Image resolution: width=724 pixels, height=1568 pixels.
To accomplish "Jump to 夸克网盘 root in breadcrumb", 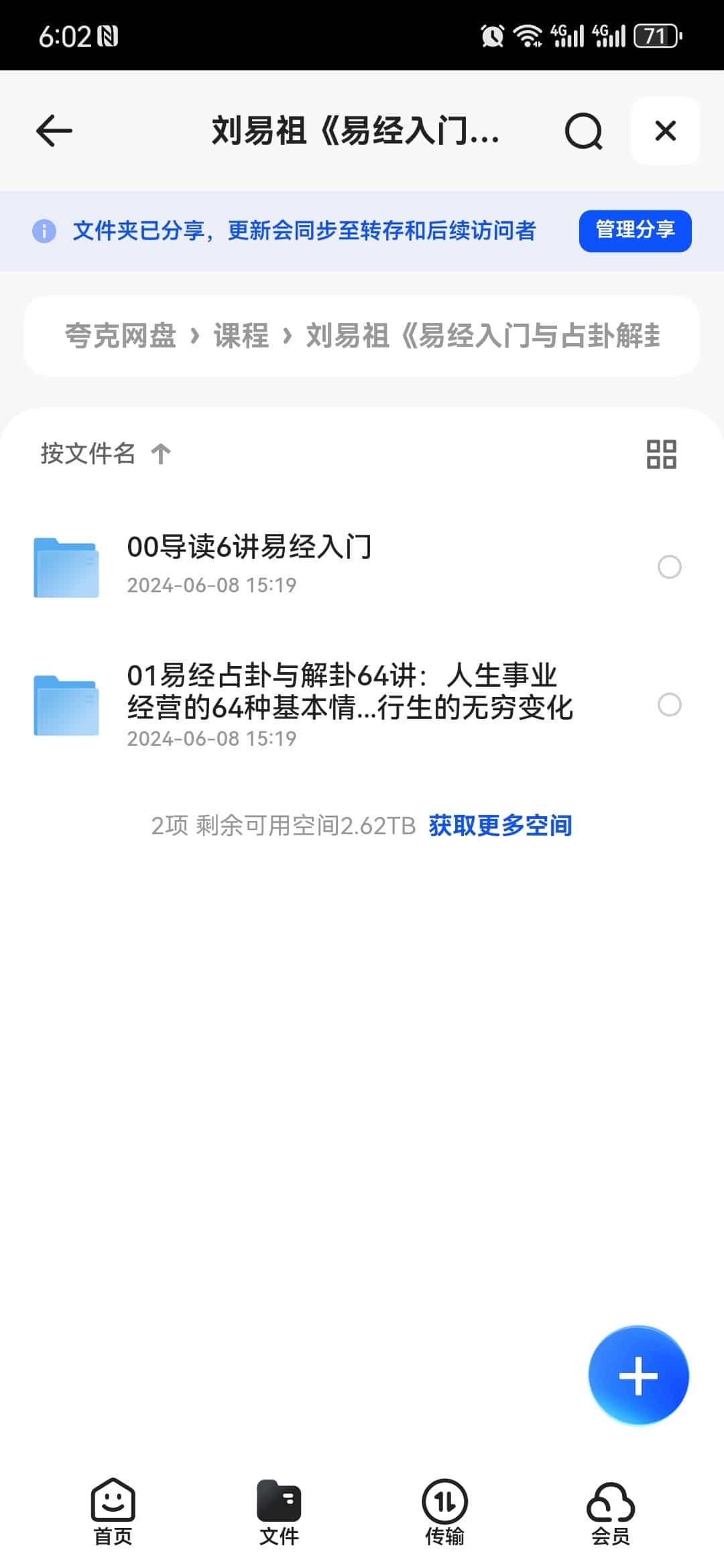I will point(121,336).
